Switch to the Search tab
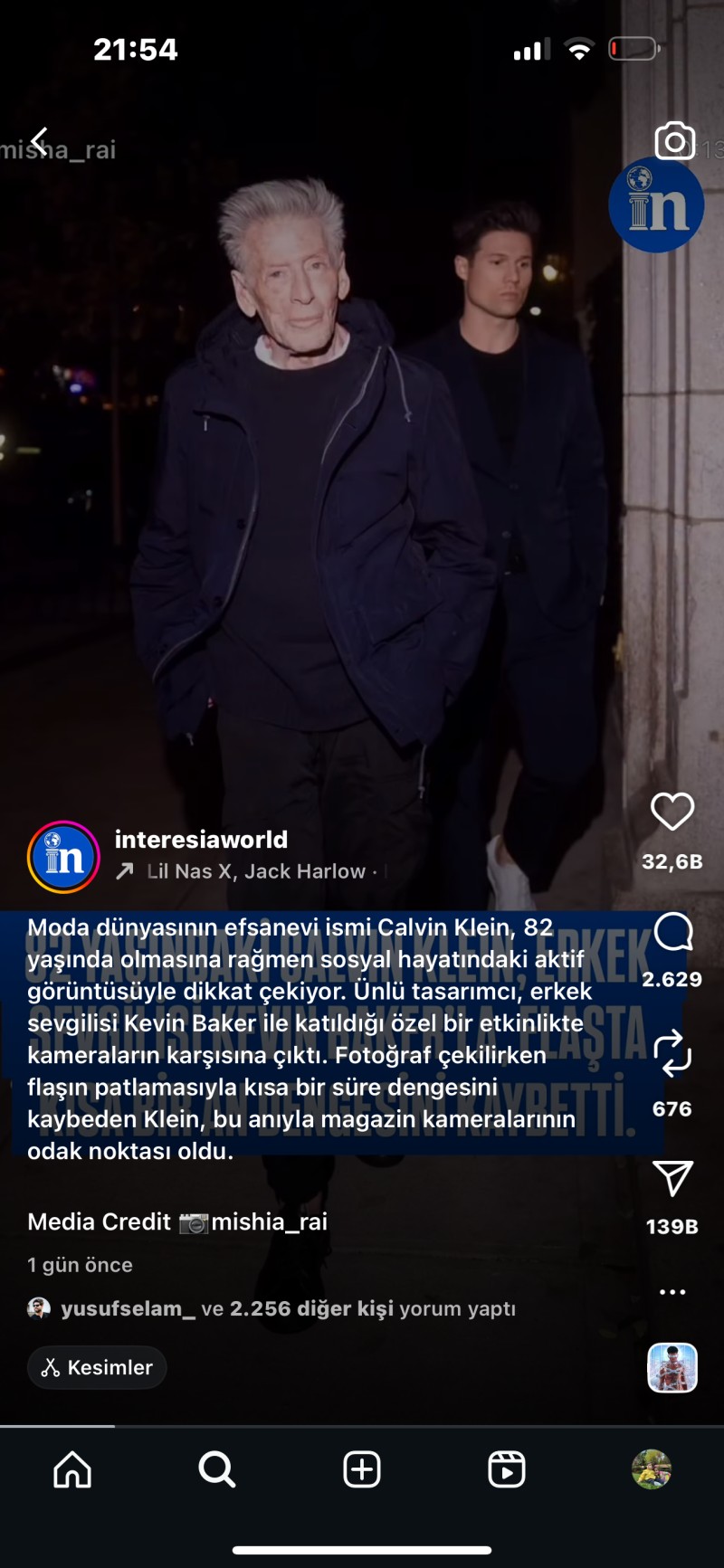Image resolution: width=724 pixels, height=1568 pixels. 217,1469
